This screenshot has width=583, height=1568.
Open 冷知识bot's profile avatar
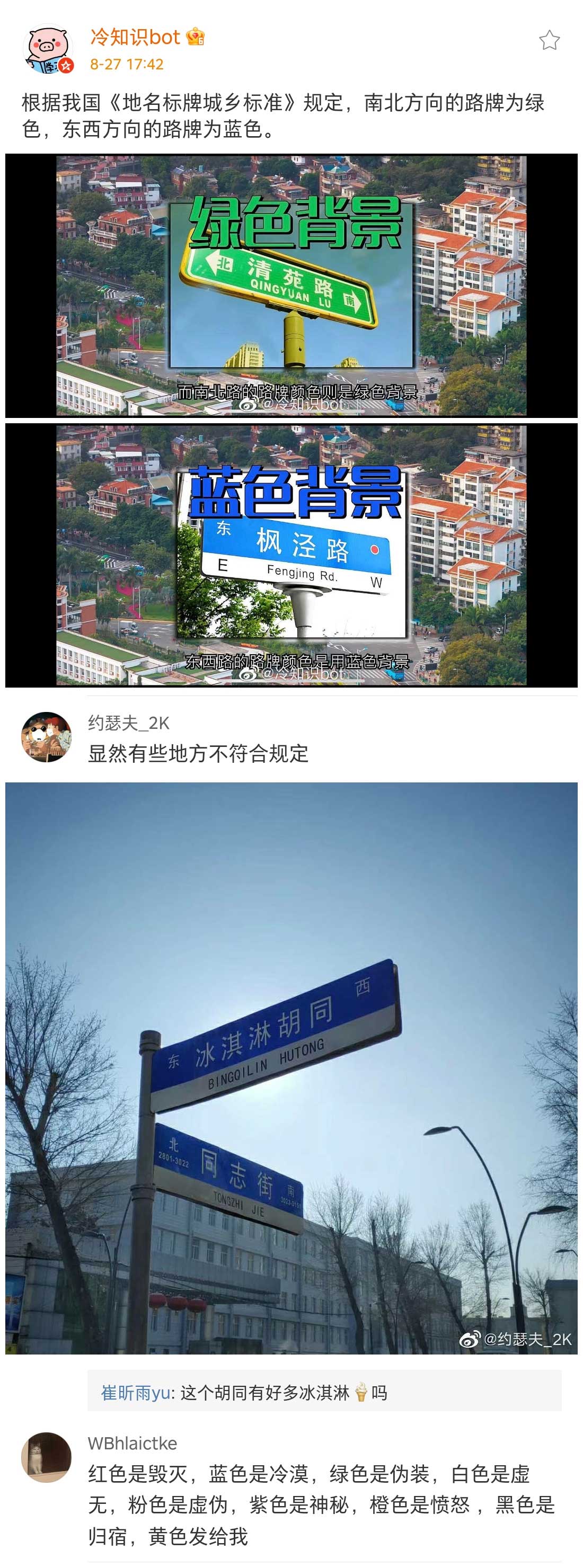click(48, 49)
